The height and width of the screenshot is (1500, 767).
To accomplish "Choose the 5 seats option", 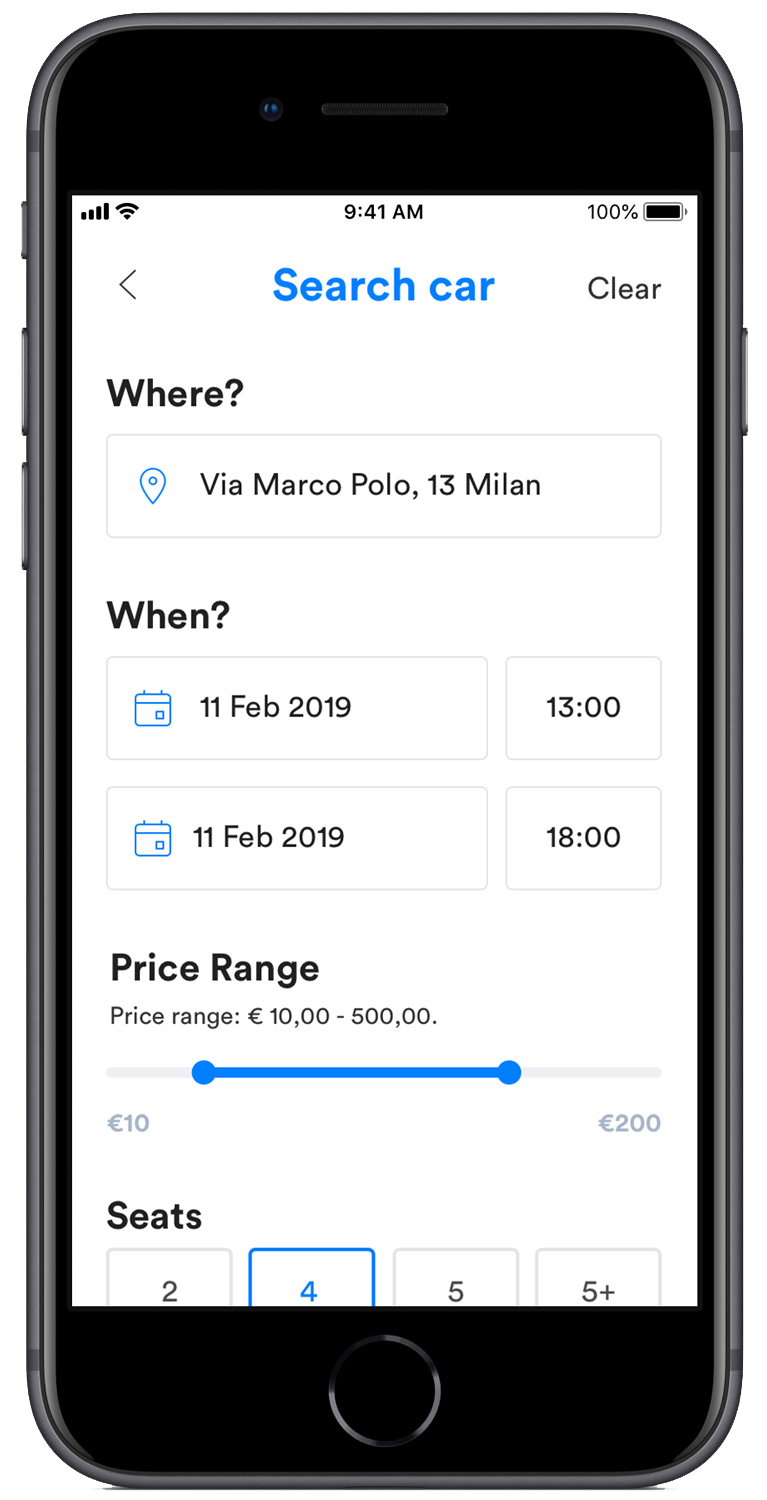I will point(455,1282).
